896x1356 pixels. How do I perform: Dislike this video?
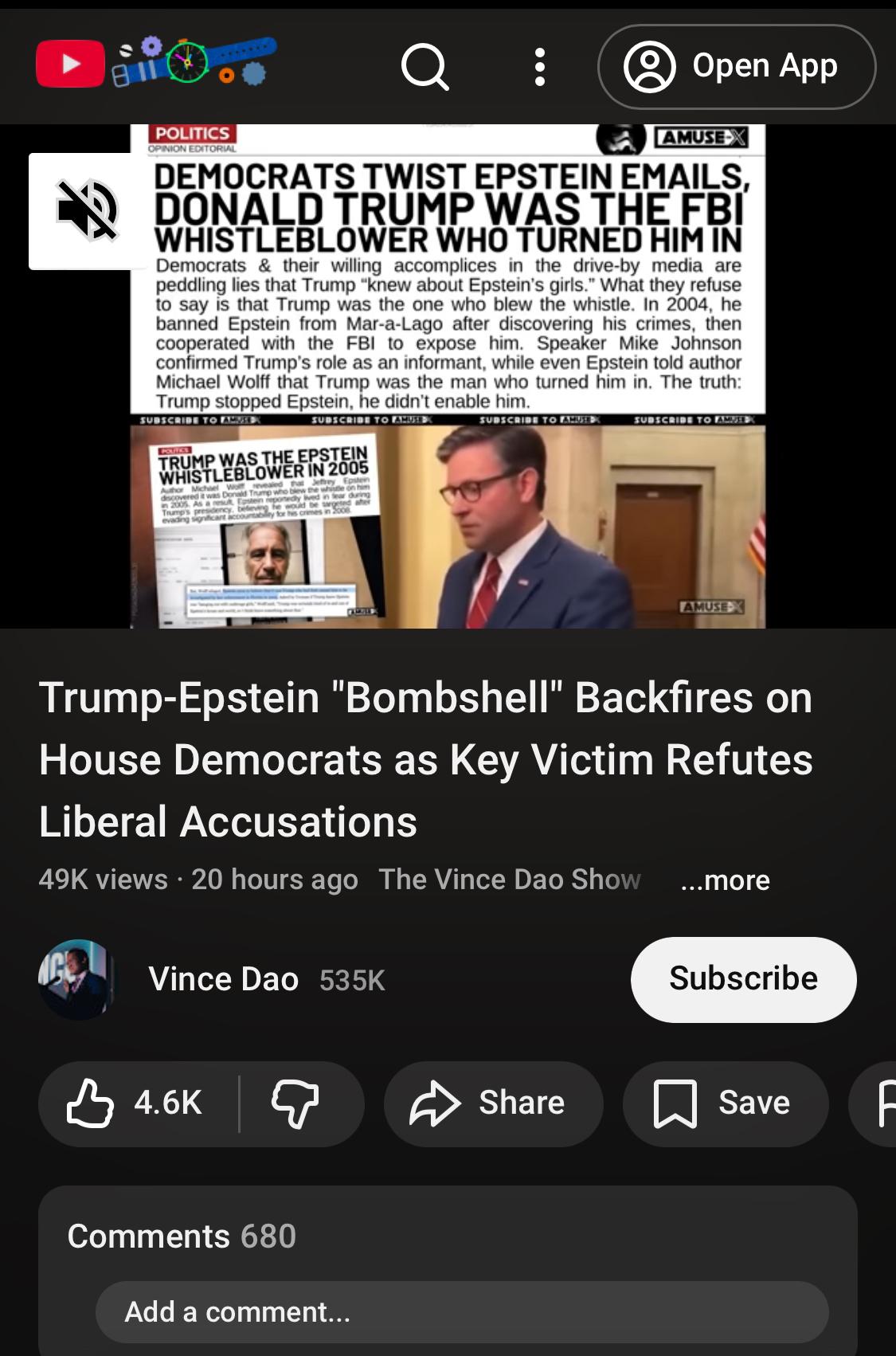pyautogui.click(x=295, y=1103)
